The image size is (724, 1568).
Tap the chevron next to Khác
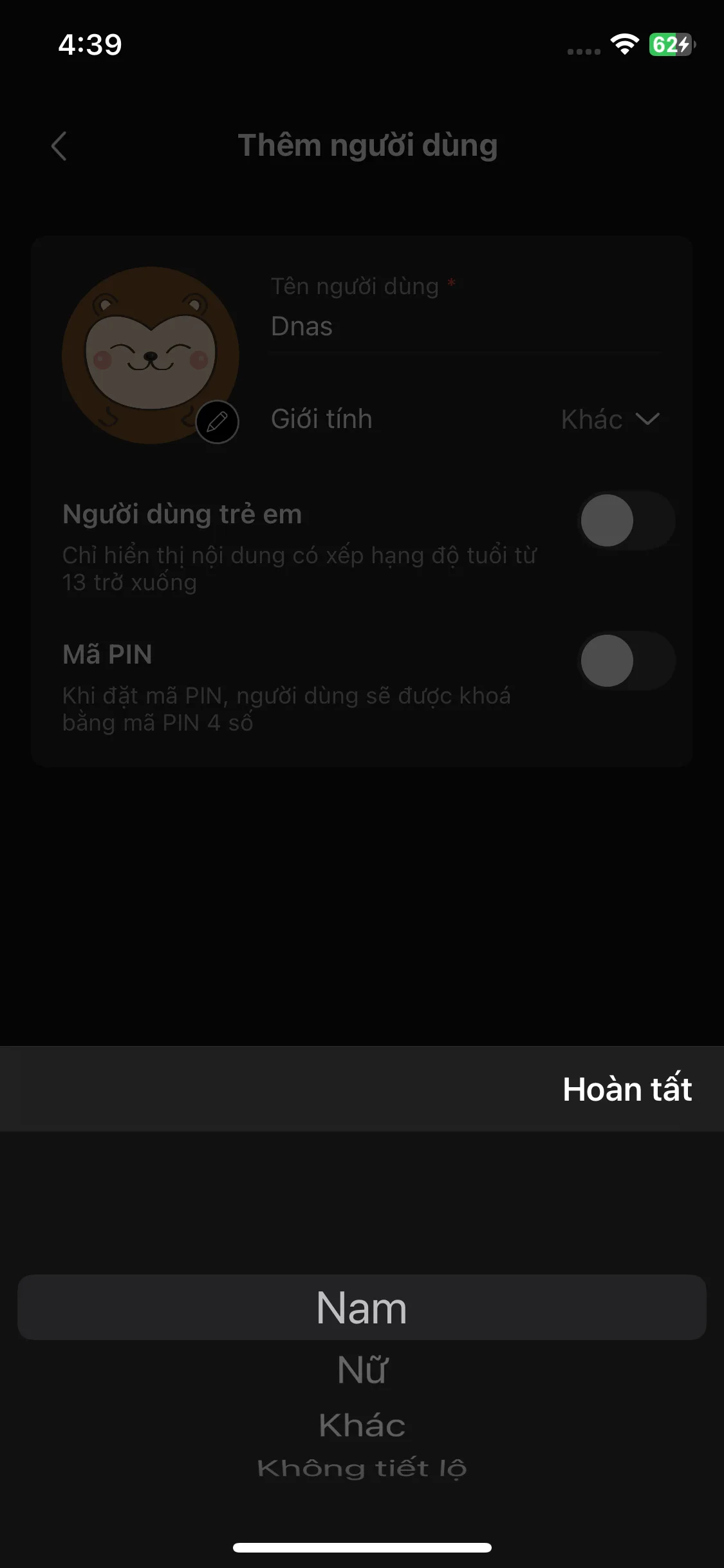(649, 419)
